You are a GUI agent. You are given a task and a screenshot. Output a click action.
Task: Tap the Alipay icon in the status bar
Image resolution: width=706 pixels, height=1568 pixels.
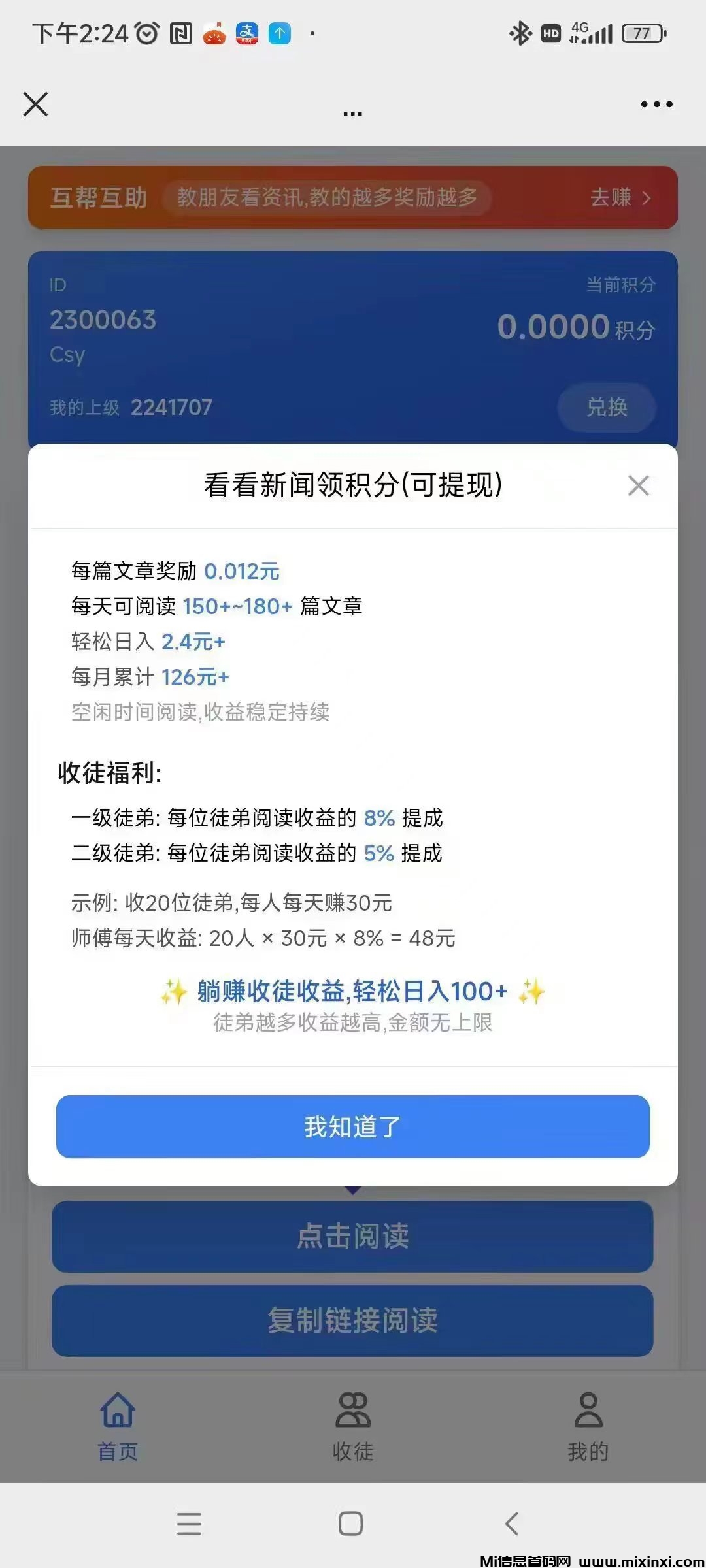pyautogui.click(x=248, y=34)
